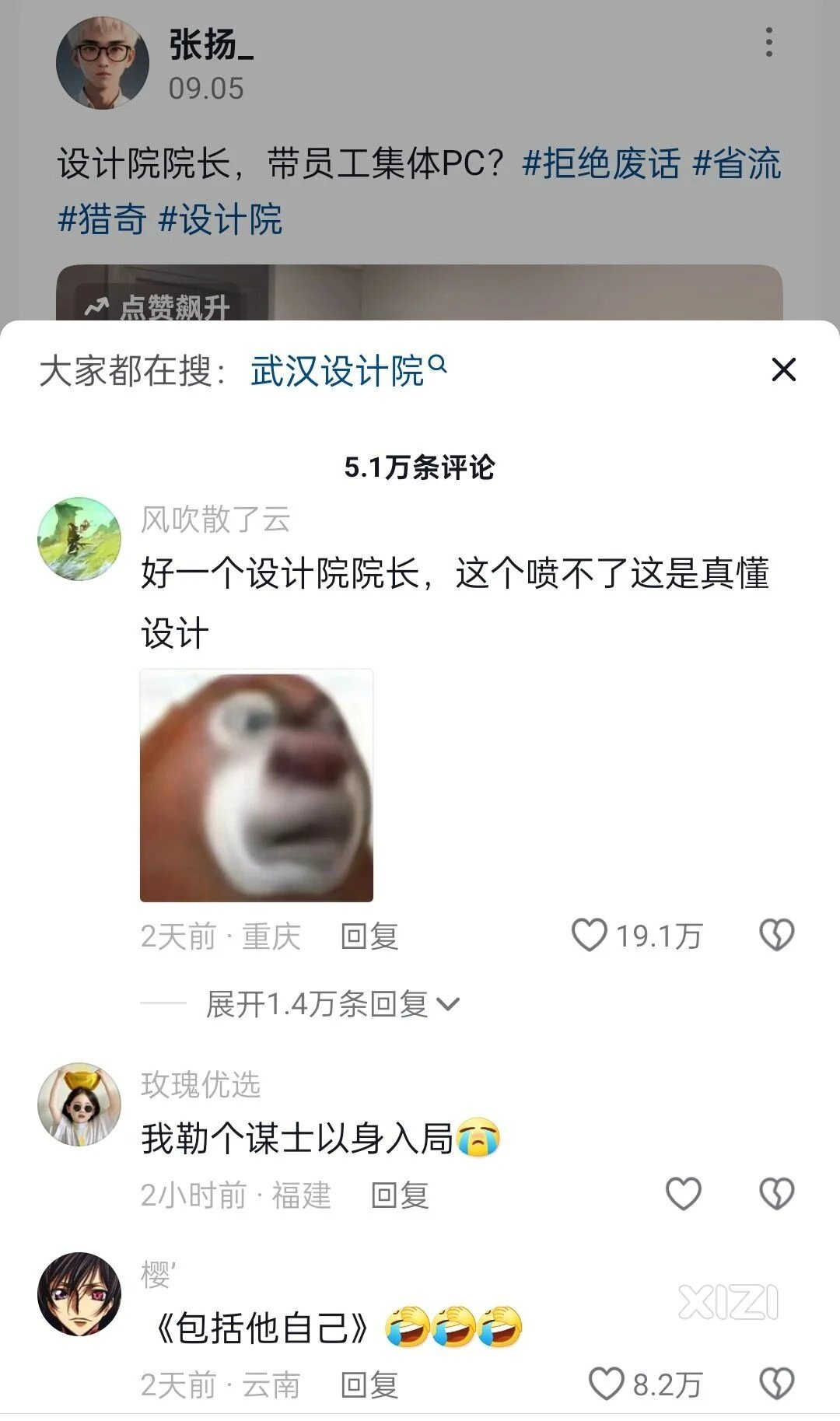Image resolution: width=840 pixels, height=1421 pixels.
Task: View the monkey meme image in 风吹散了云's comment
Action: click(x=257, y=785)
